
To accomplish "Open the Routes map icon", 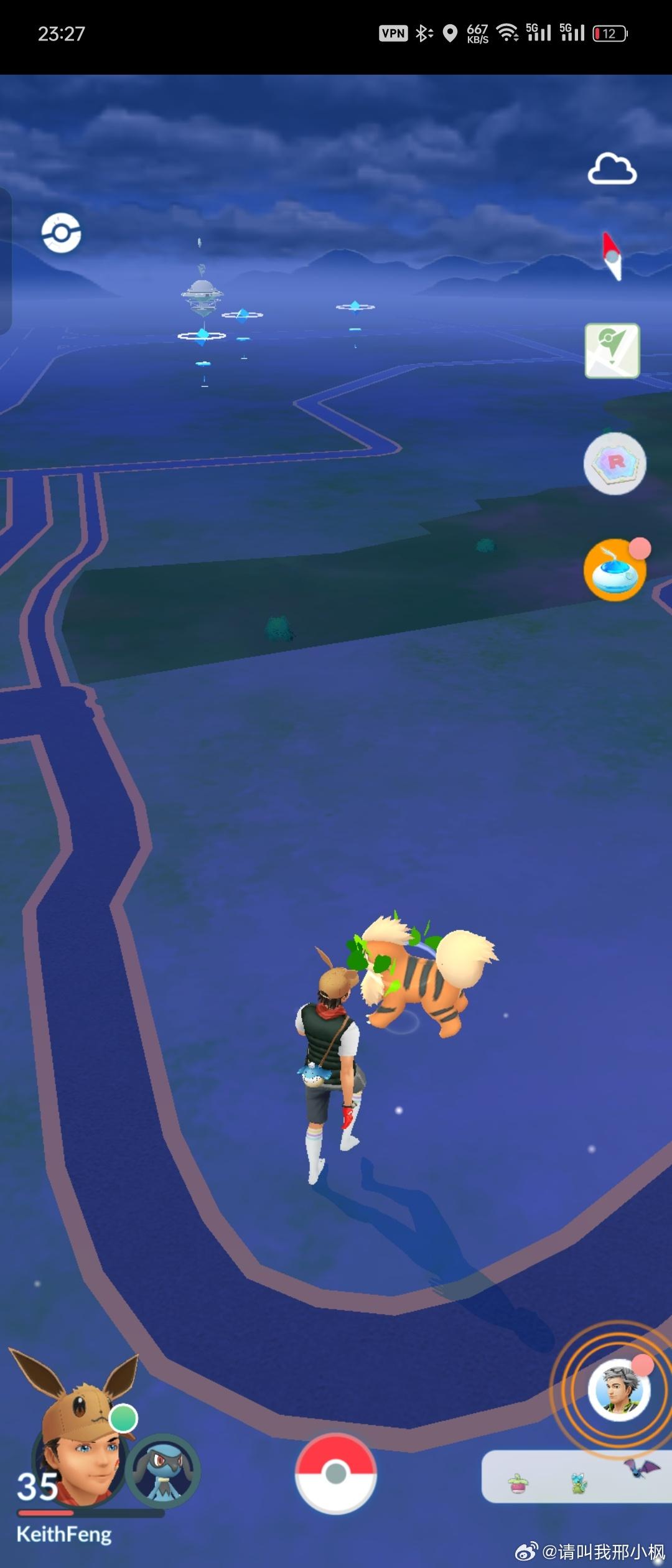I will pos(612,350).
